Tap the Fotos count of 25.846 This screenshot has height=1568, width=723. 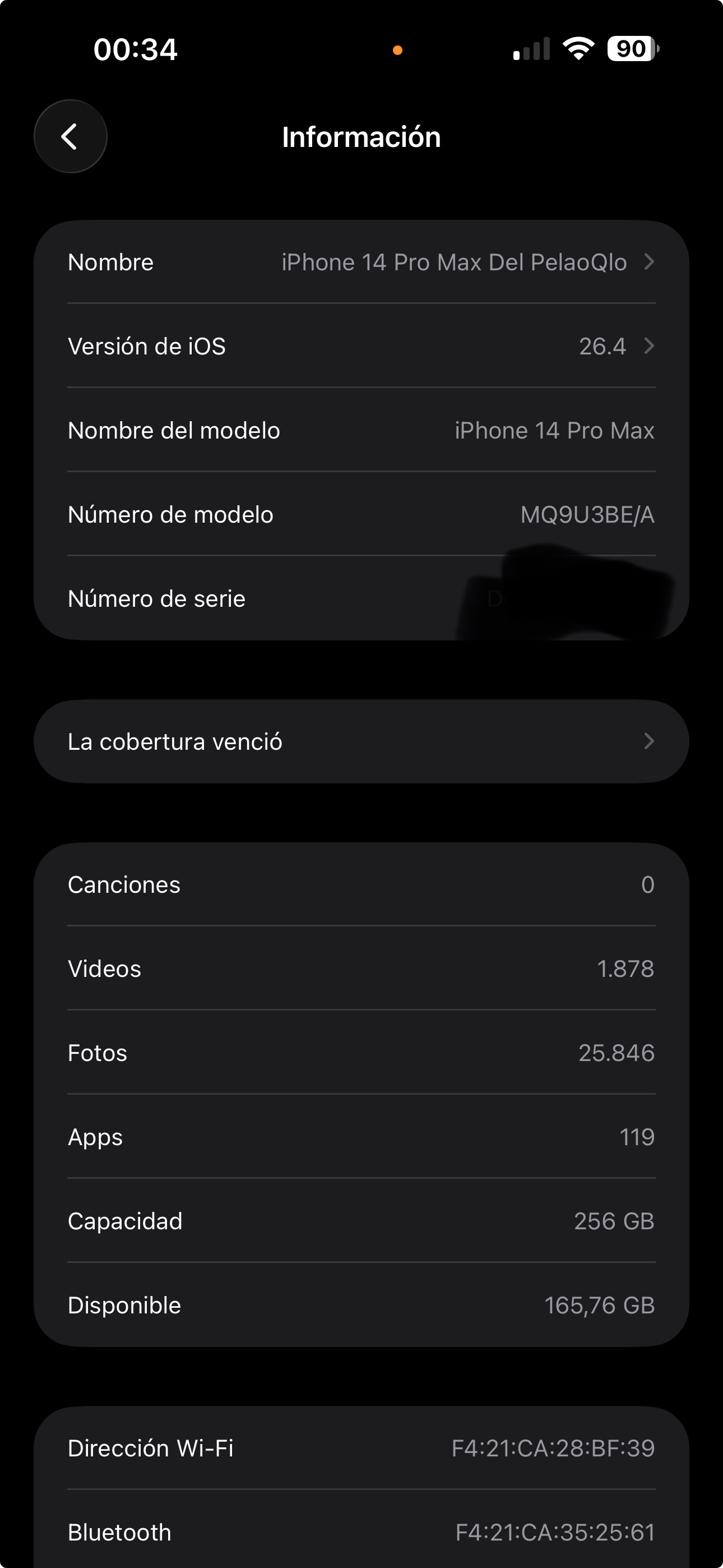click(x=361, y=1053)
